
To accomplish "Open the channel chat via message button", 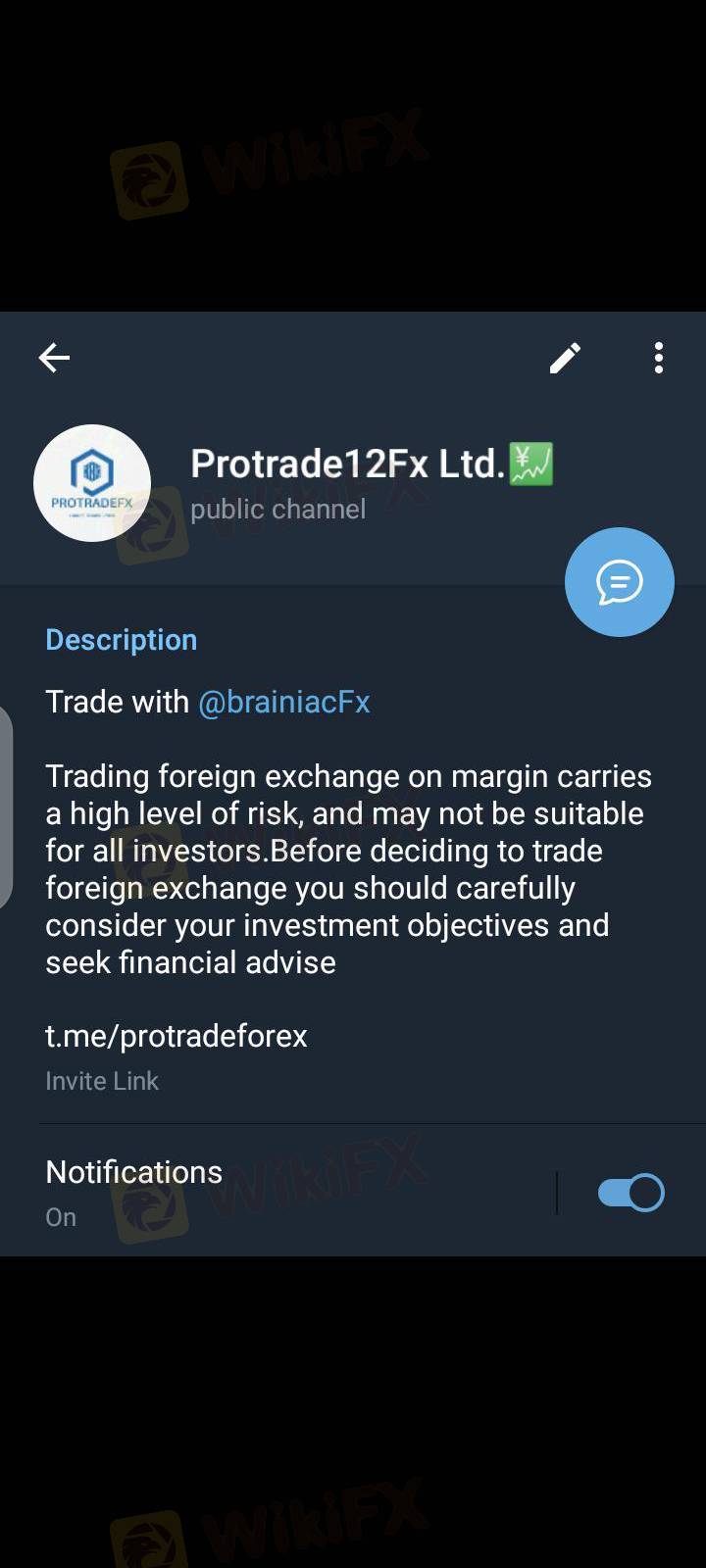I will [x=619, y=582].
